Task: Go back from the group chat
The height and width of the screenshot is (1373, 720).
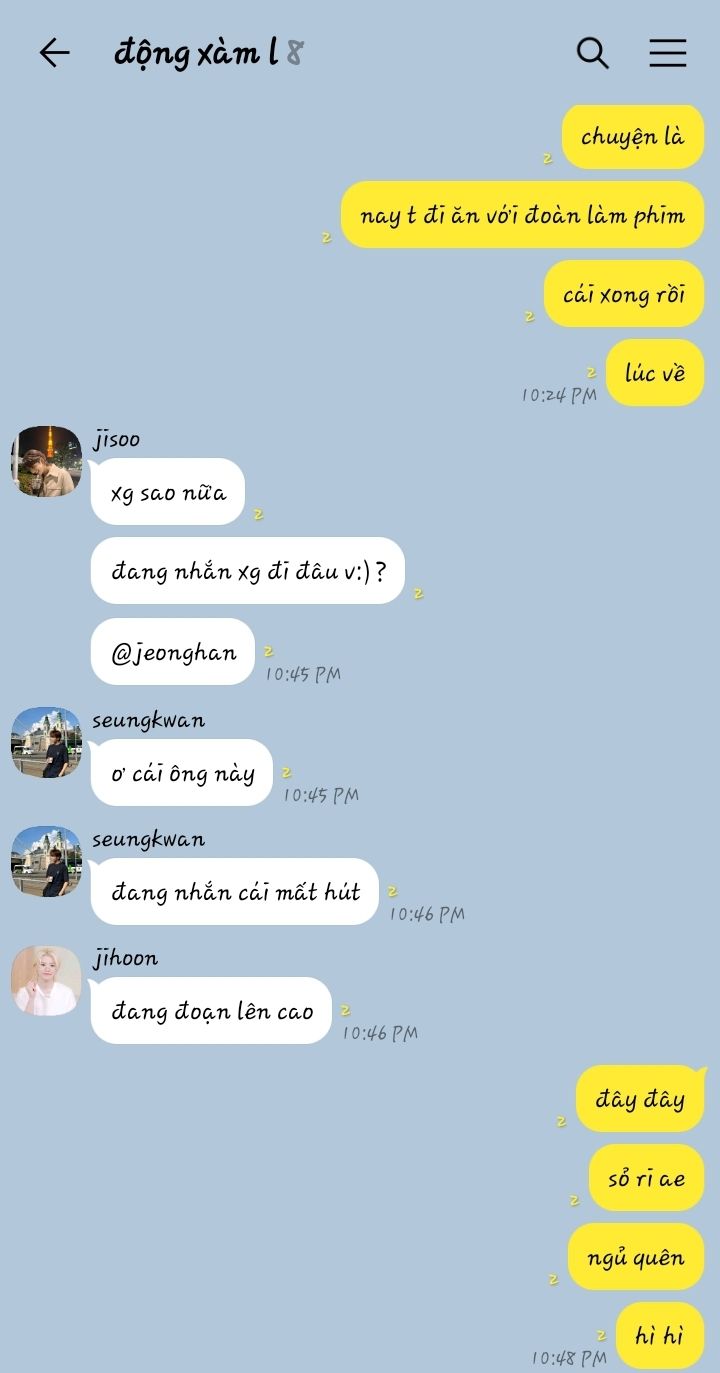Action: (x=54, y=53)
